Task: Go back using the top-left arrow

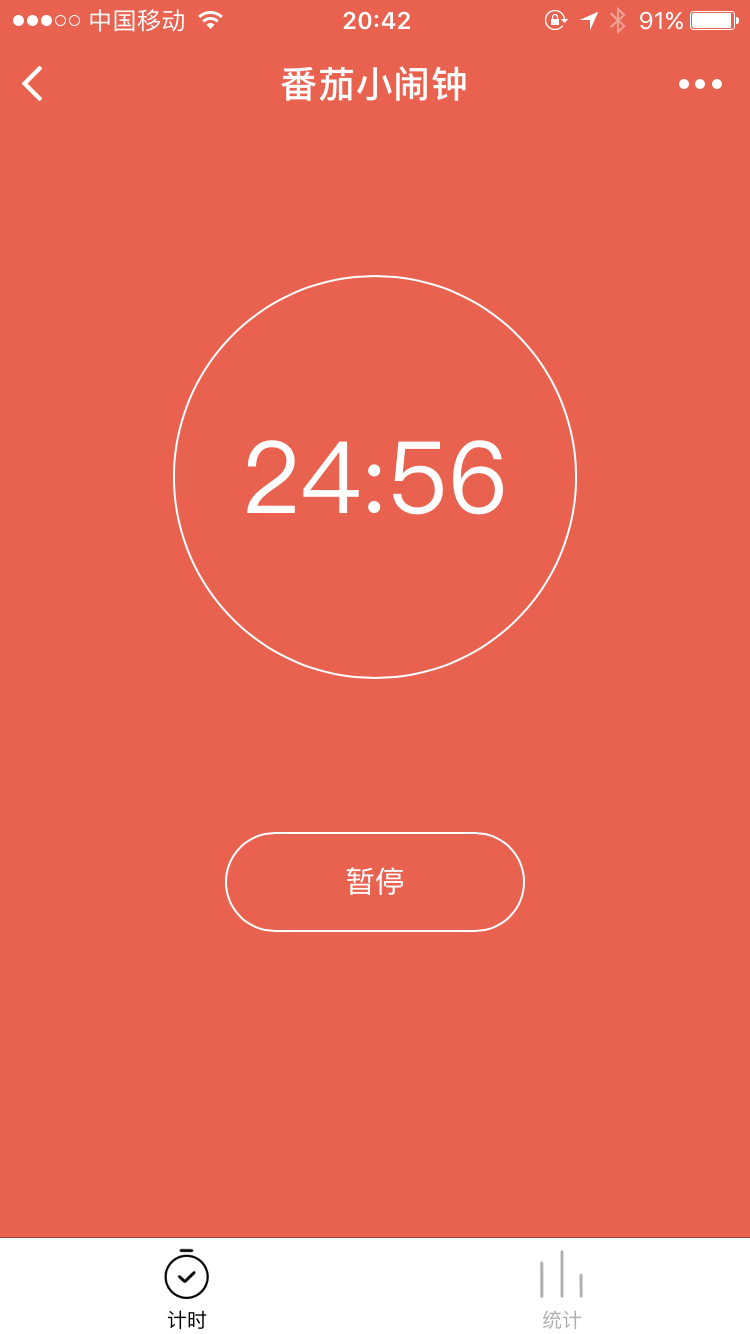Action: pyautogui.click(x=32, y=84)
